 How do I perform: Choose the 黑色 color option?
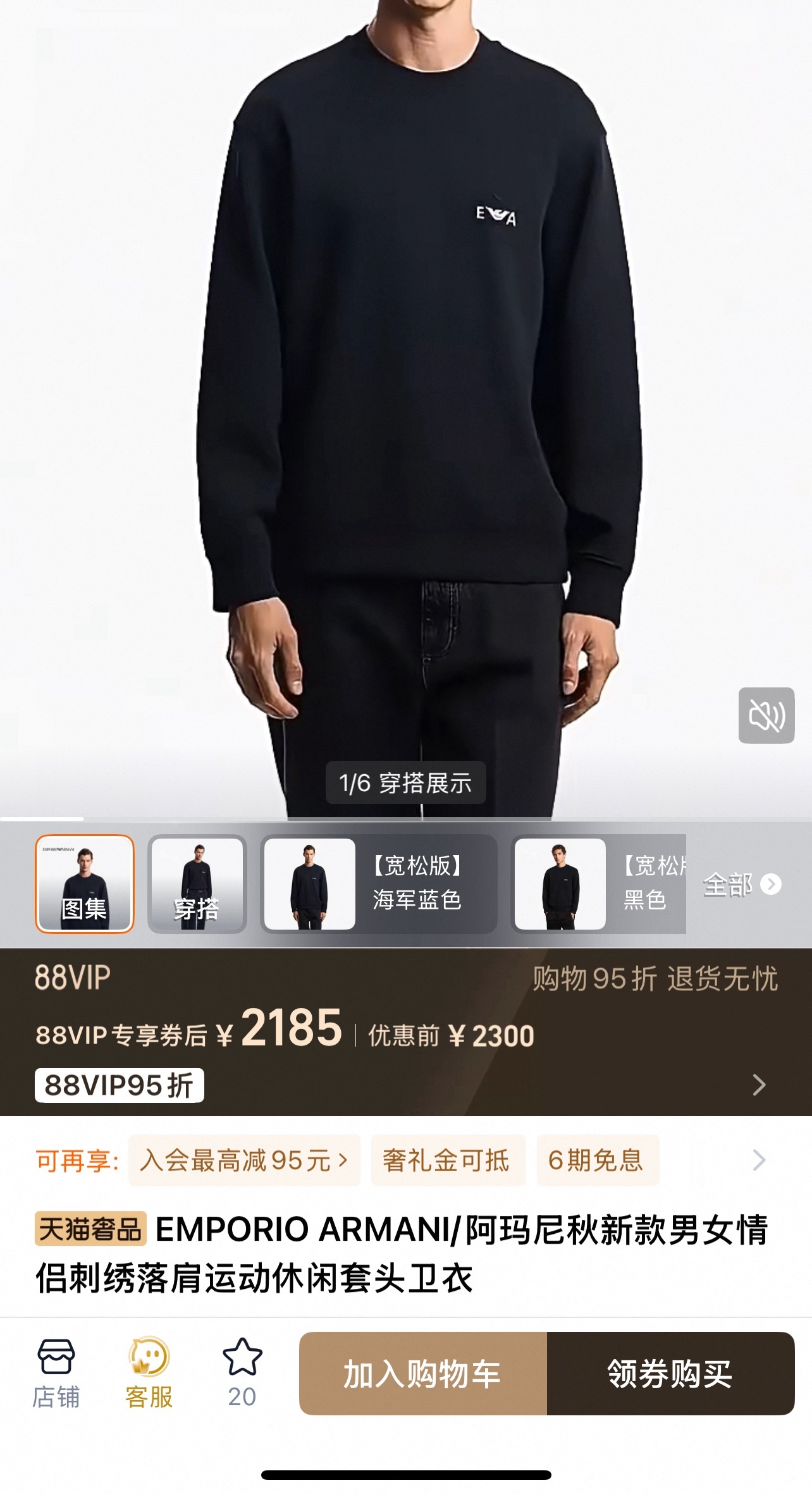(598, 883)
